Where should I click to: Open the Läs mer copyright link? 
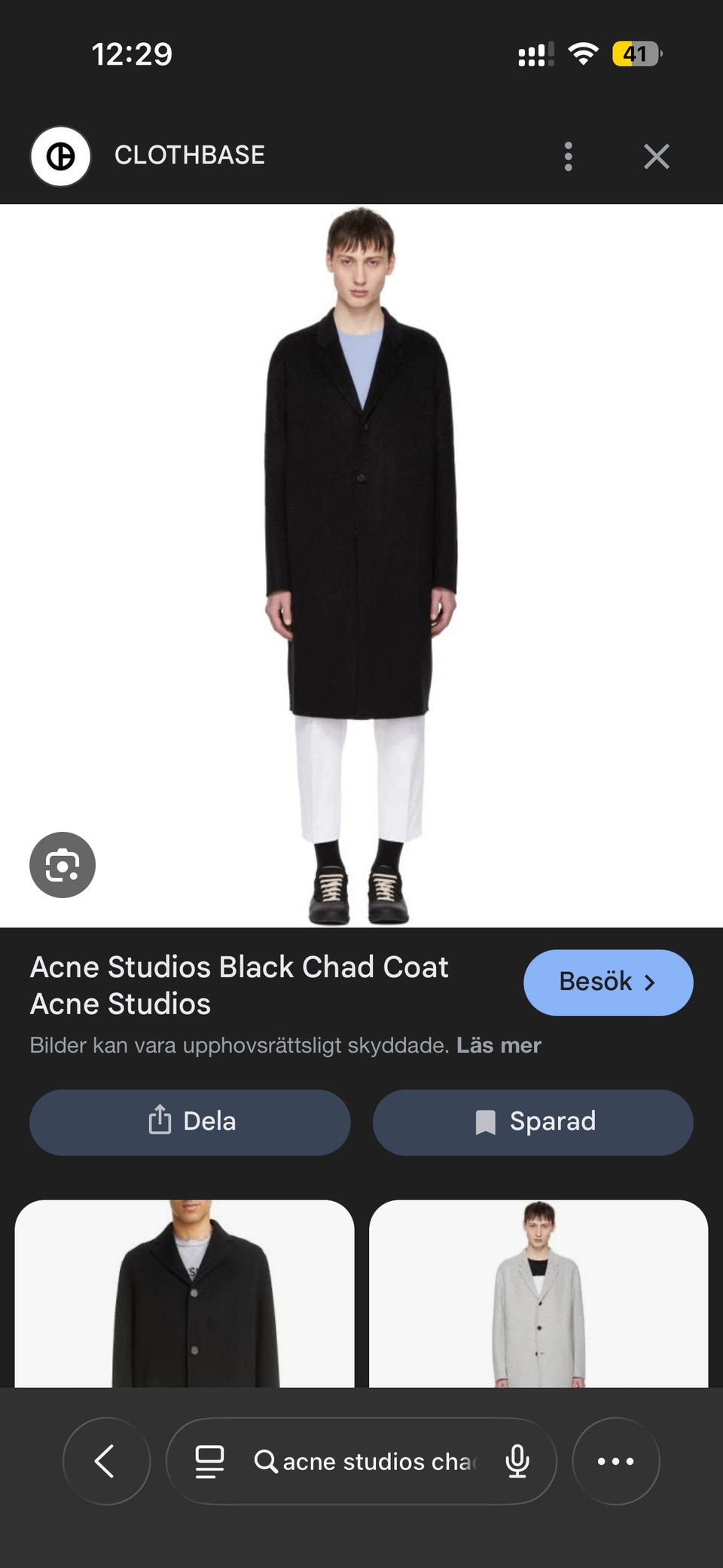499,1045
